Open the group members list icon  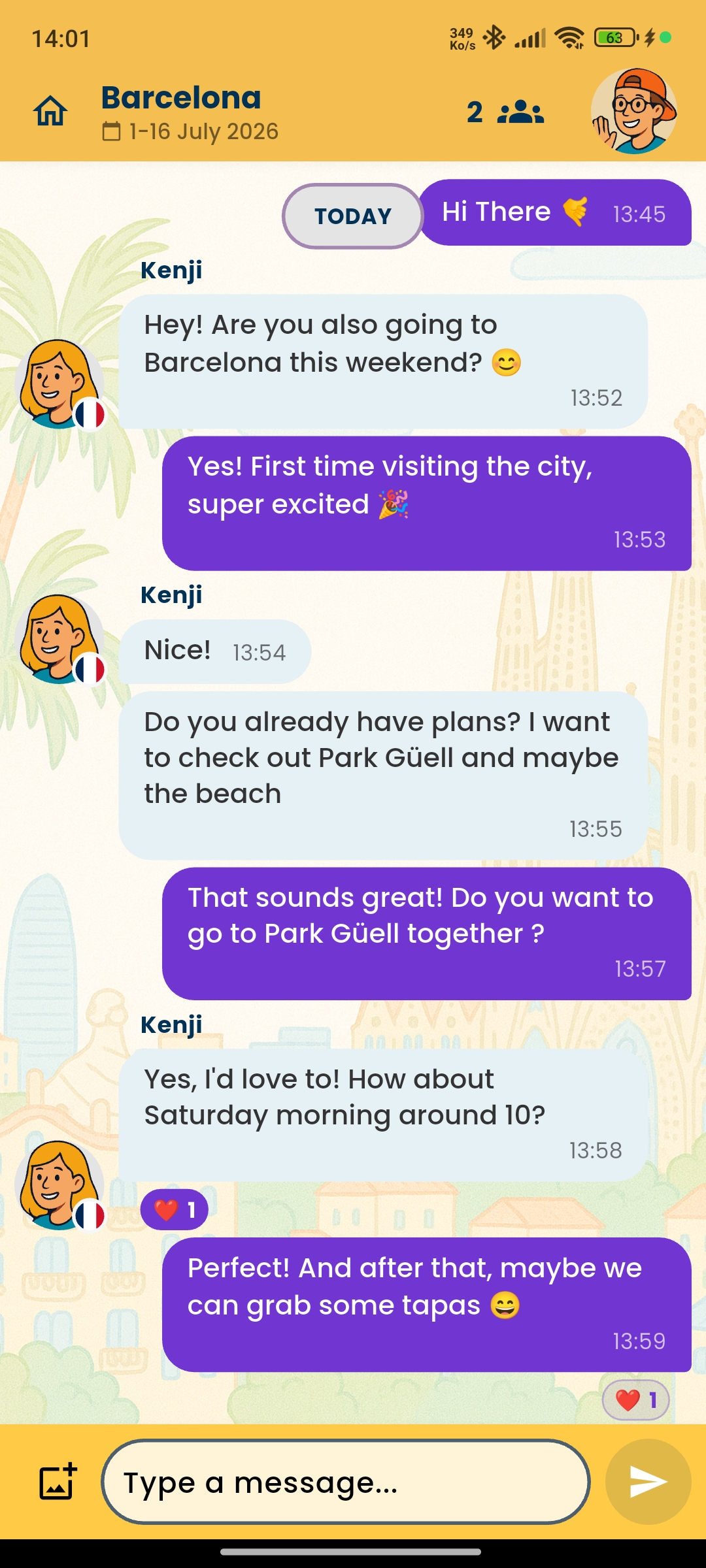tap(518, 112)
